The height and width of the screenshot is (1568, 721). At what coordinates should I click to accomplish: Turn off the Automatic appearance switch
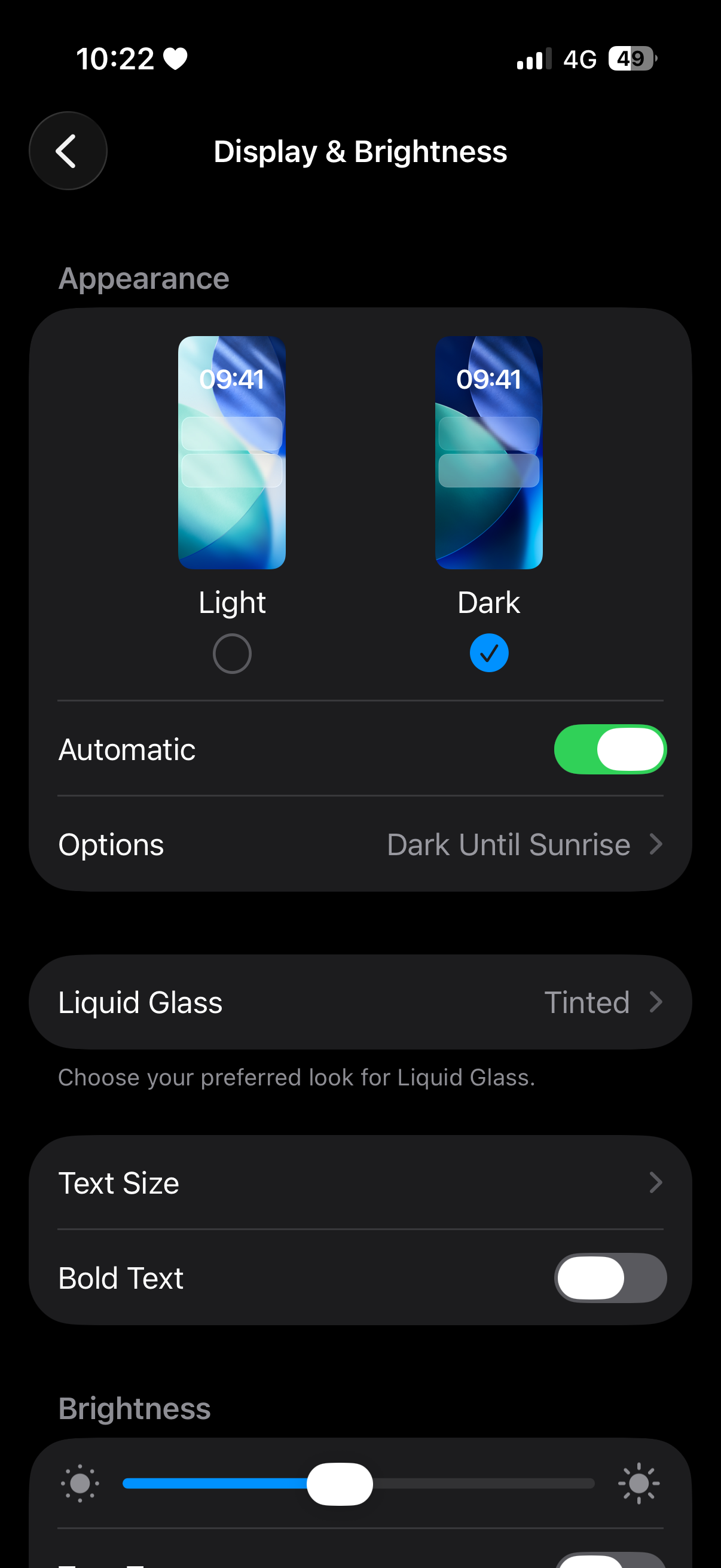click(x=610, y=749)
